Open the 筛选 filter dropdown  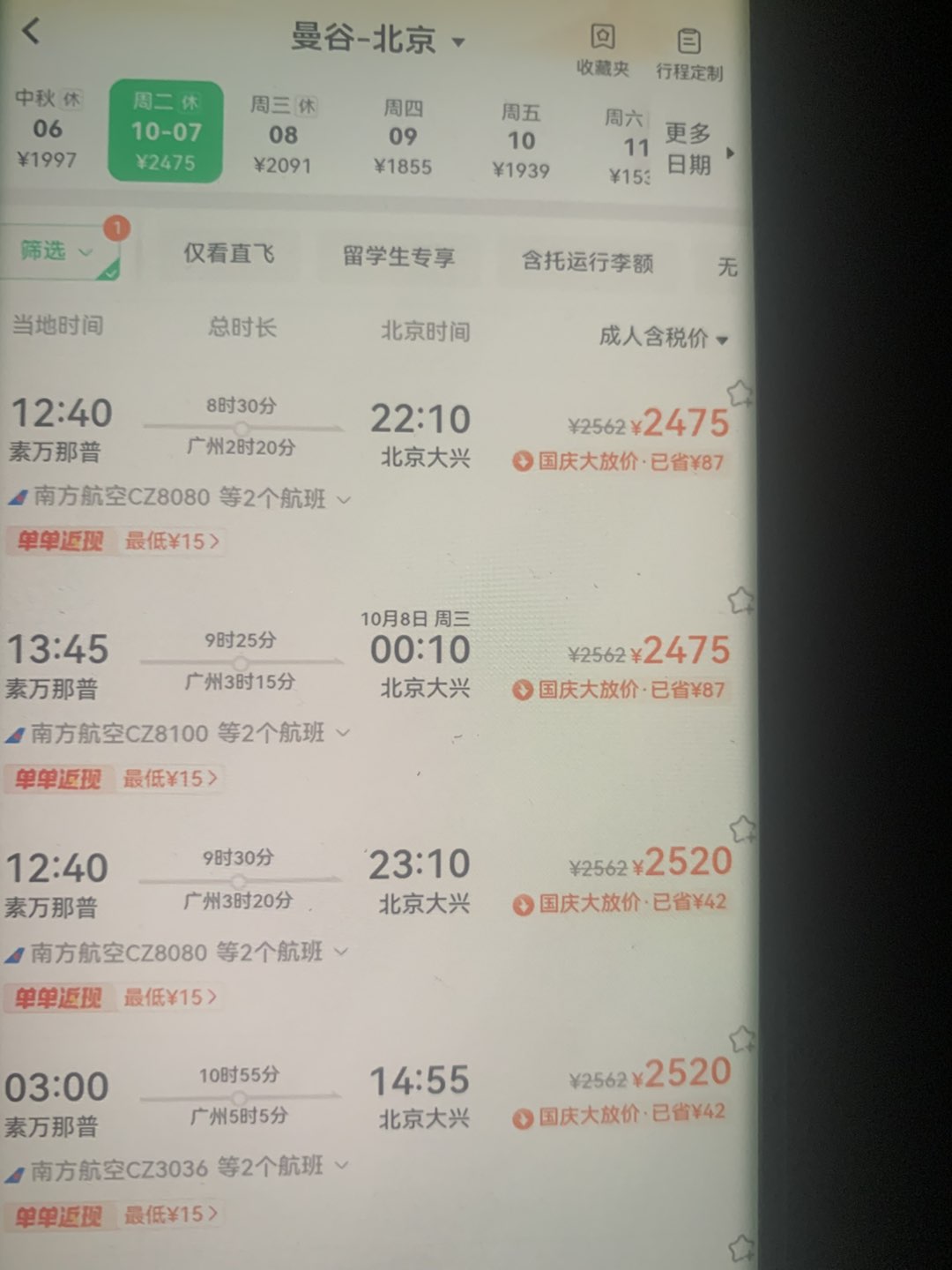(x=55, y=252)
